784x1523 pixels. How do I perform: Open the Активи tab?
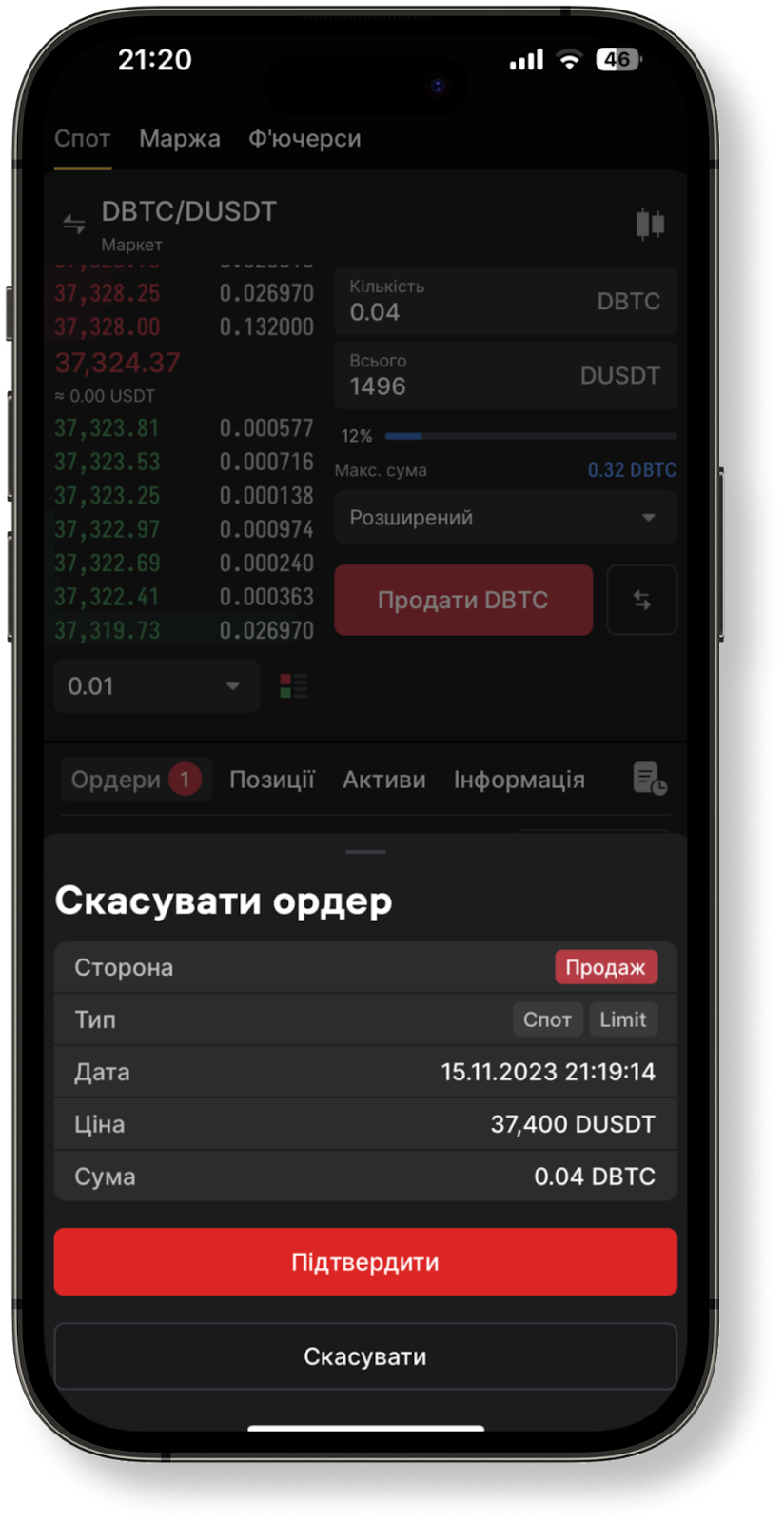[x=384, y=780]
